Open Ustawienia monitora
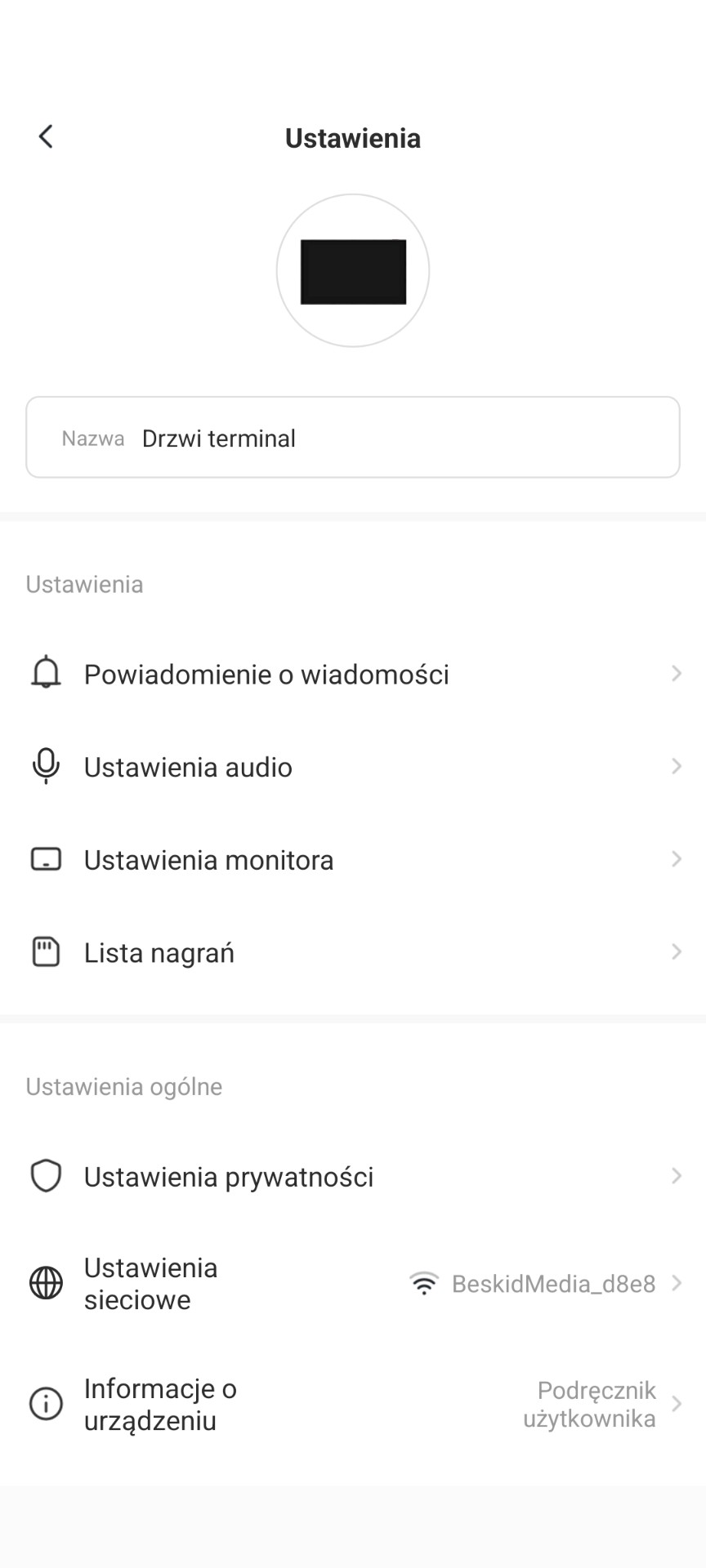 pos(353,860)
